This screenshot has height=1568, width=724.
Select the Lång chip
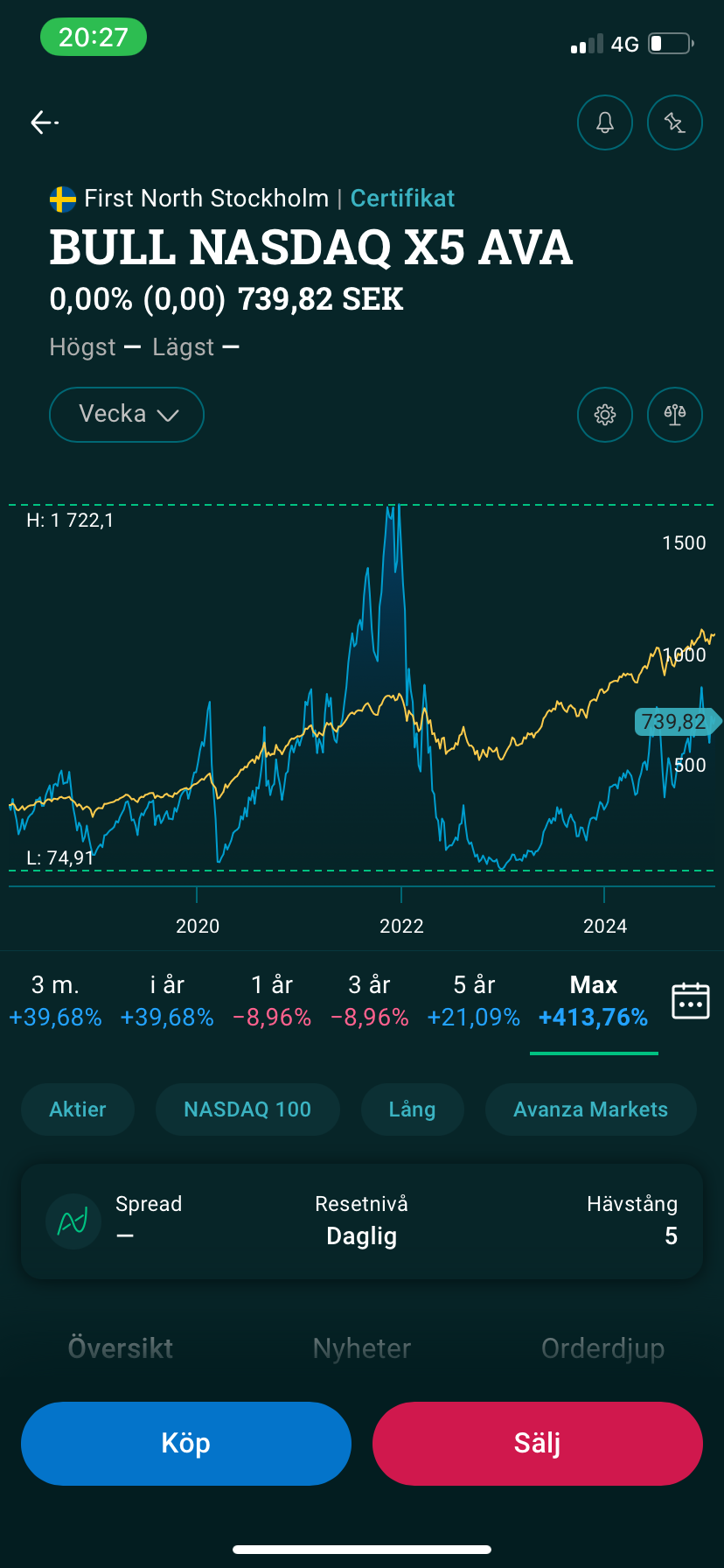pos(412,1109)
